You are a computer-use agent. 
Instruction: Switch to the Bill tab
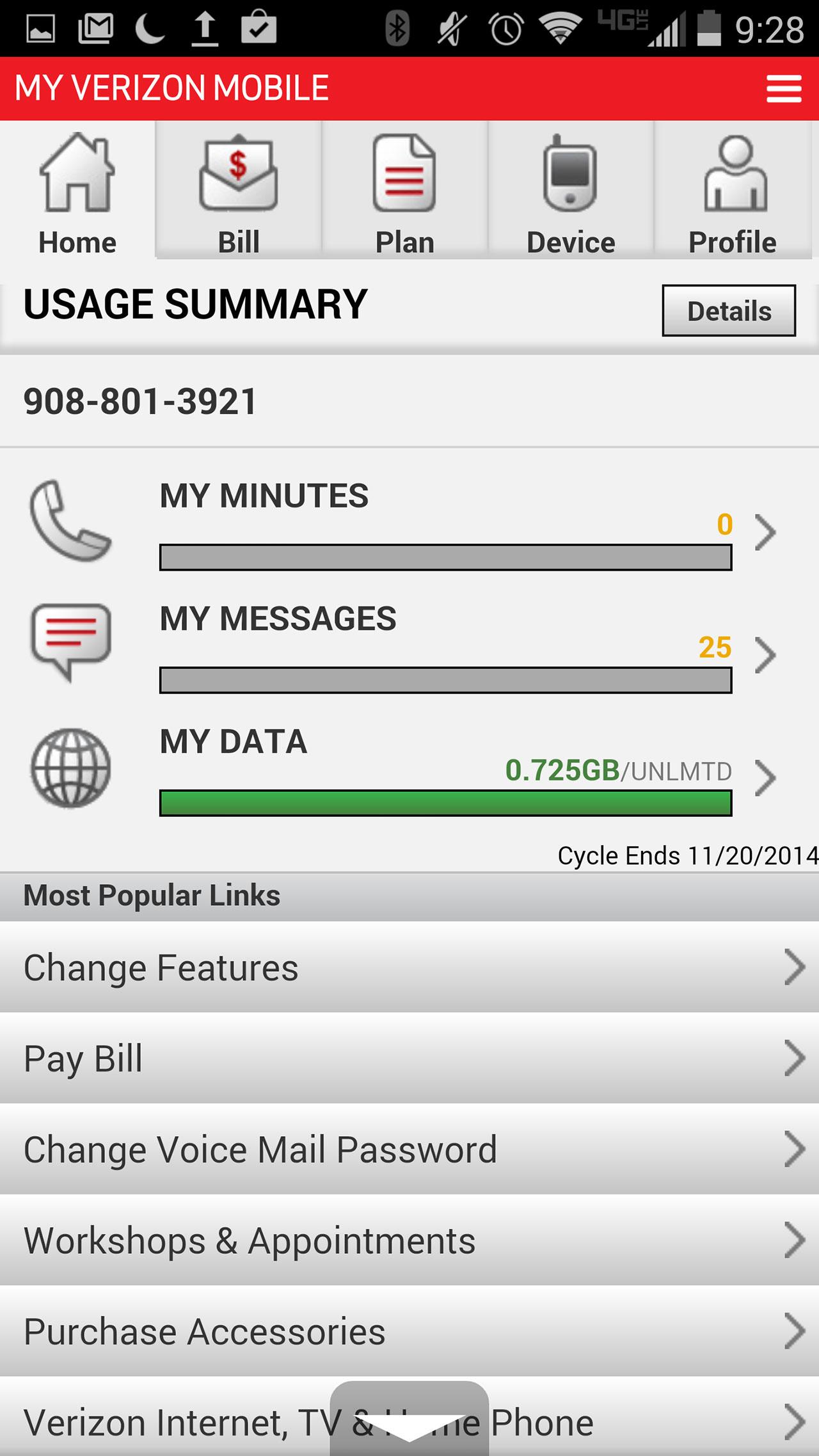[x=239, y=194]
